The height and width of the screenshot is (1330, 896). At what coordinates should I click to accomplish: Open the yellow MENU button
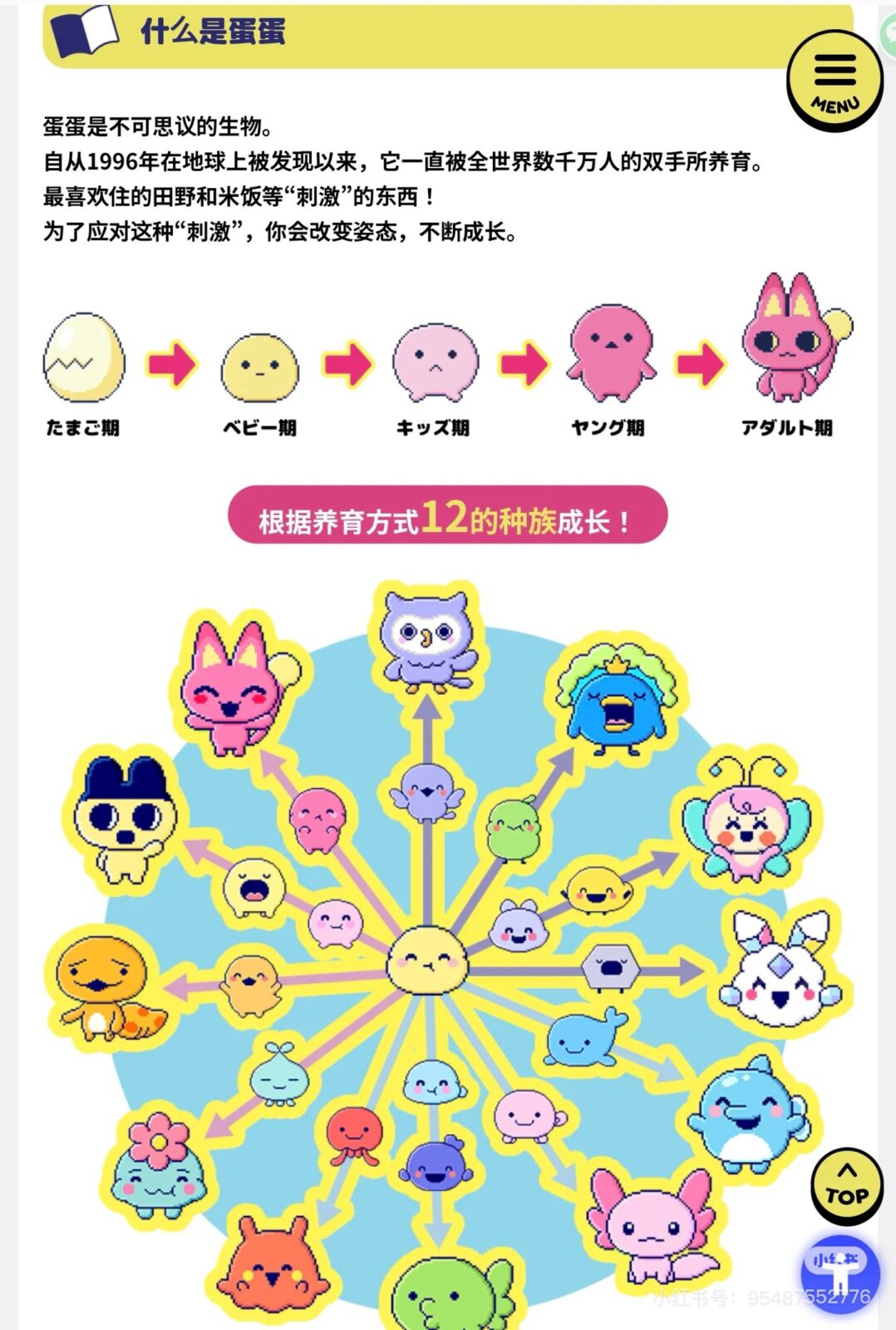(x=834, y=81)
